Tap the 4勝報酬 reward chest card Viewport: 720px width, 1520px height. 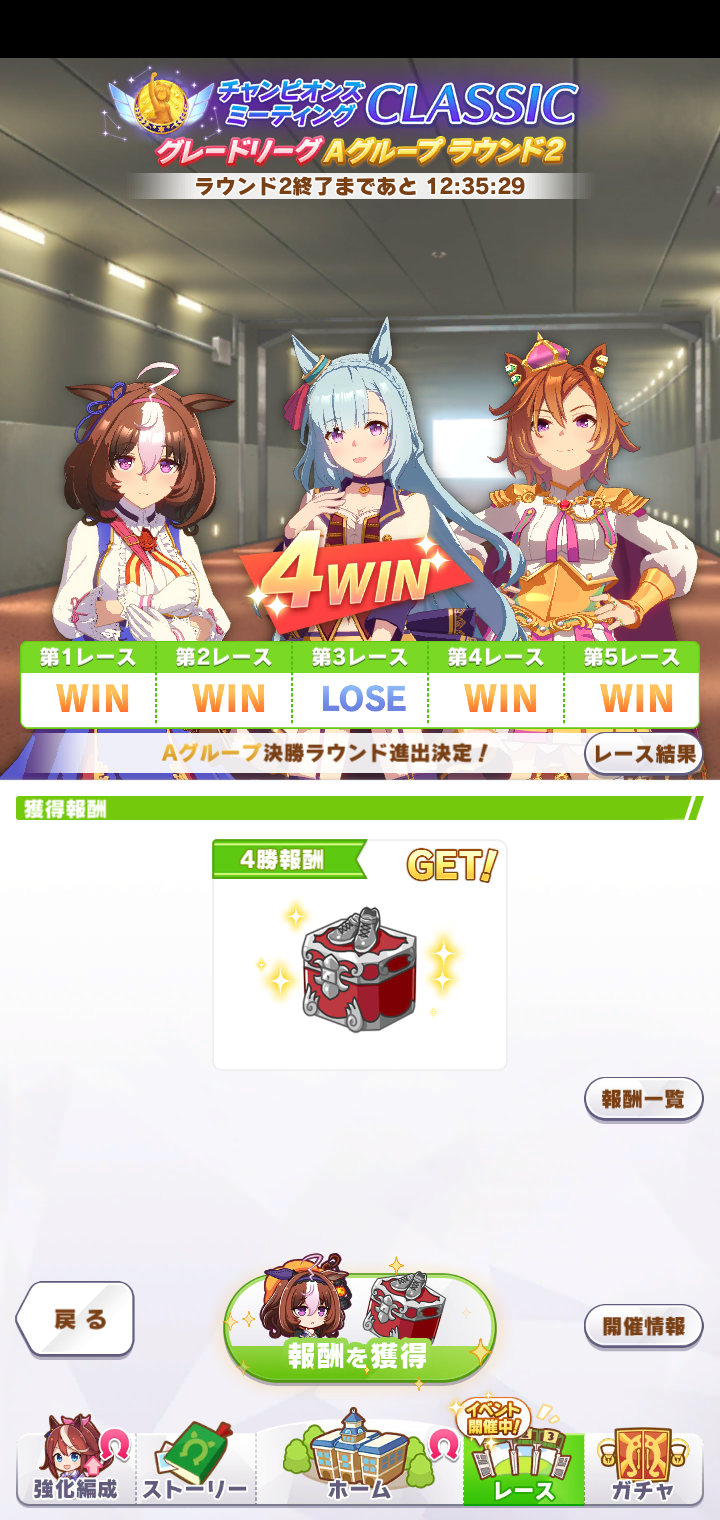359,955
